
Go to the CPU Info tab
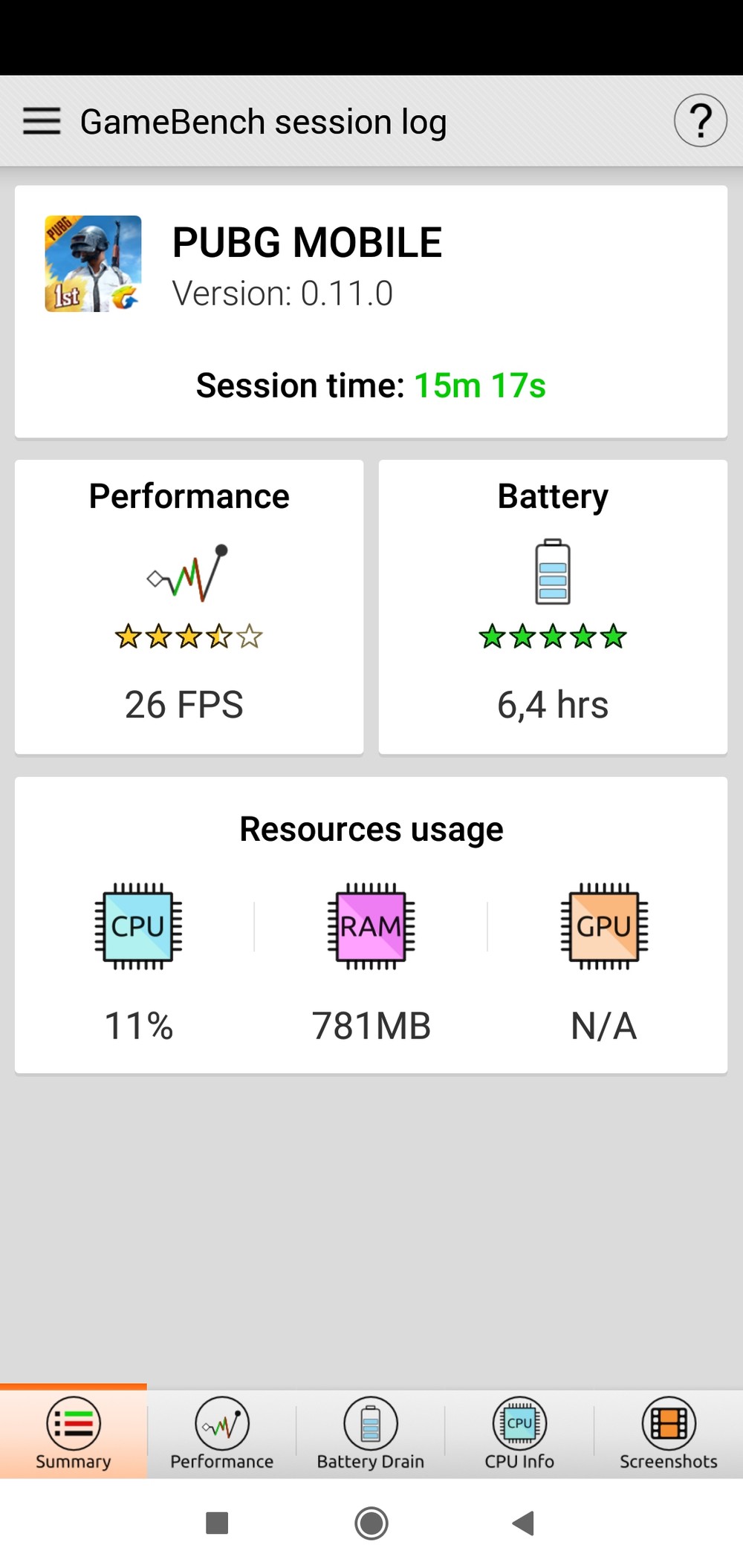[519, 1433]
